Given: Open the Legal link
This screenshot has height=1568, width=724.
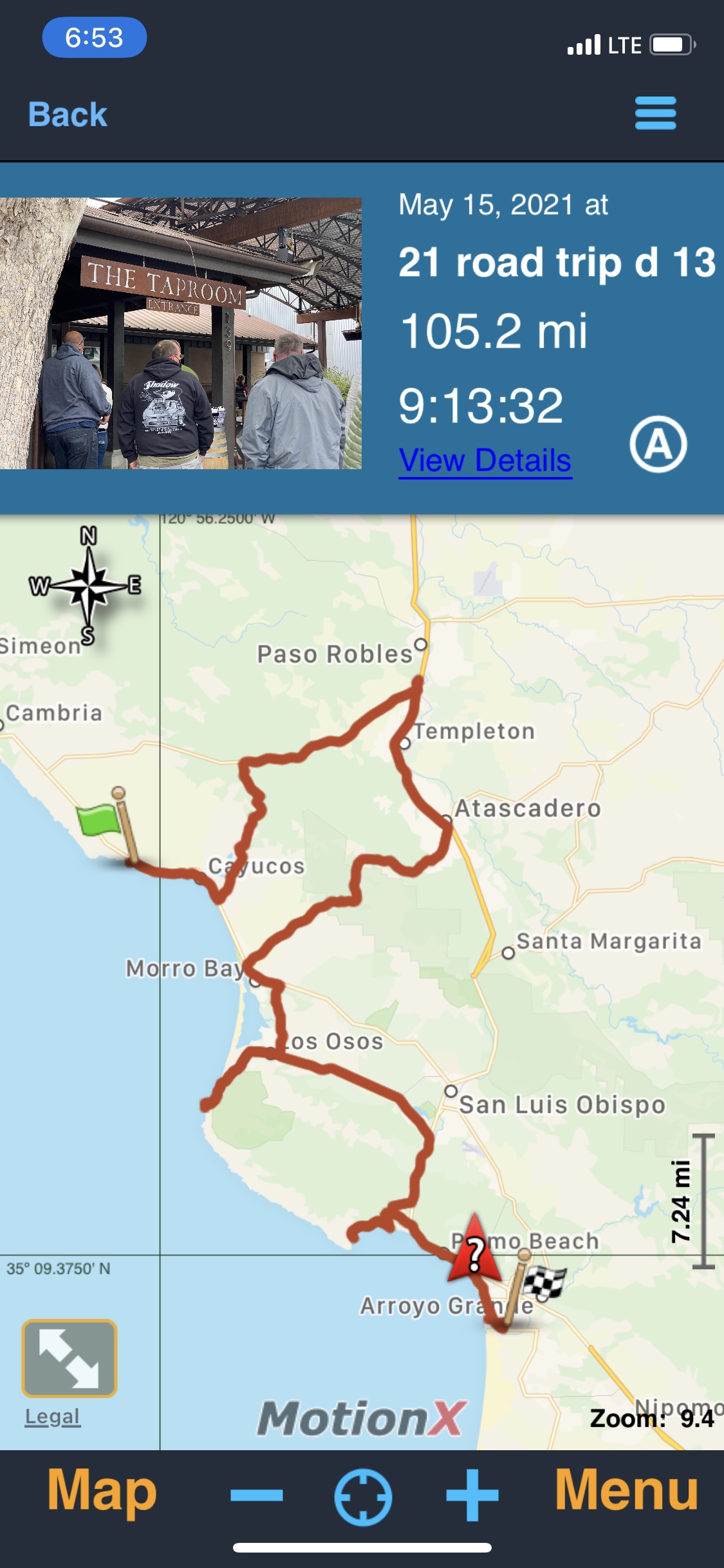Looking at the screenshot, I should coord(53,1417).
